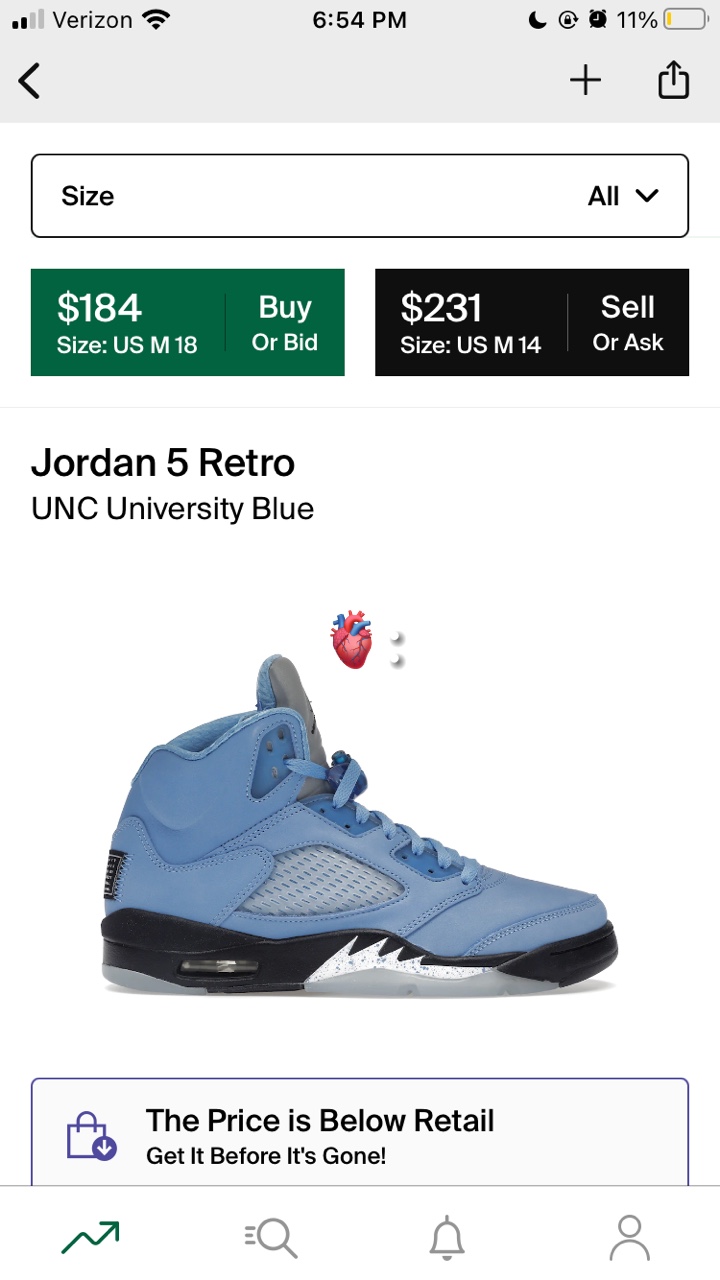Go to the account profile tab

tap(629, 1237)
